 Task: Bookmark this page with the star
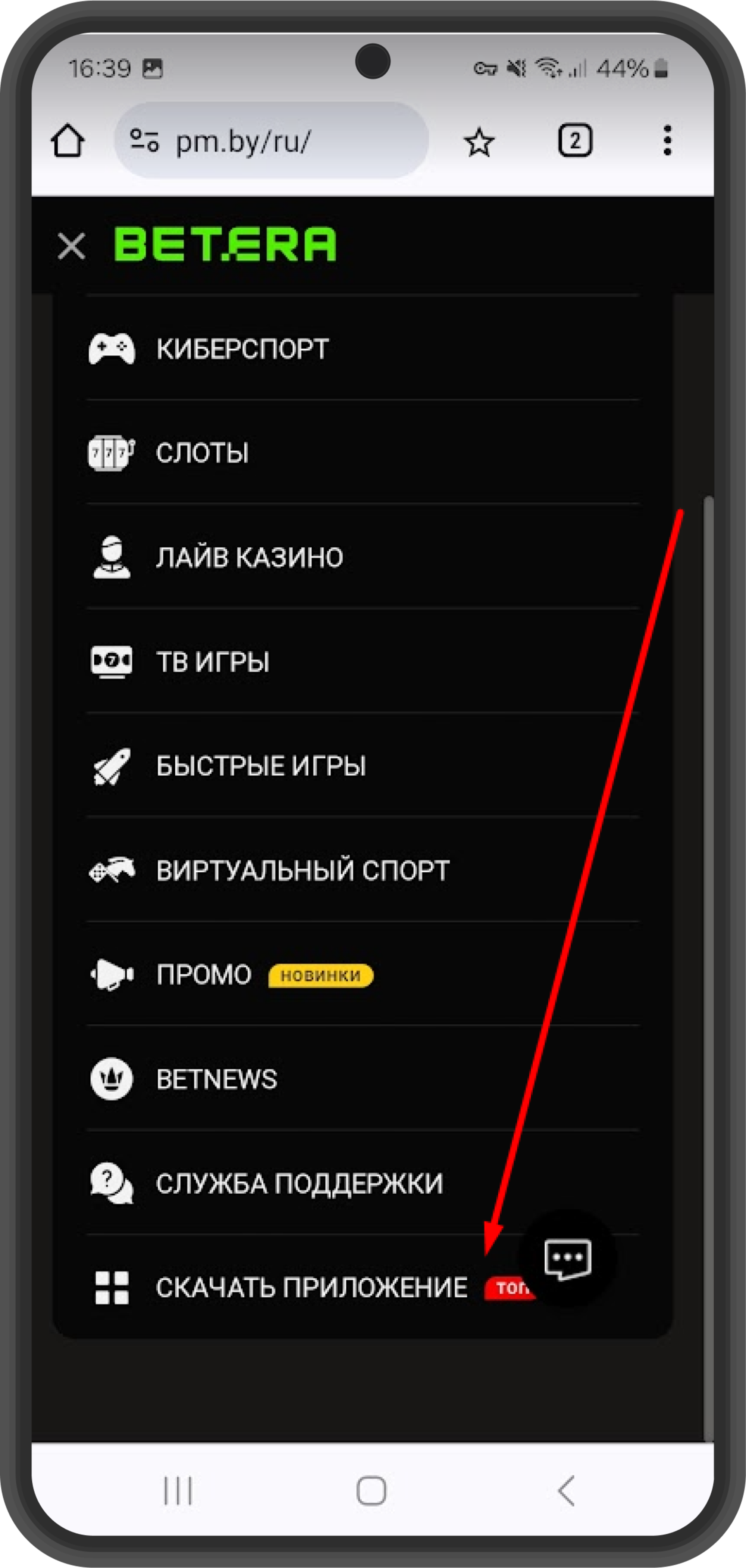[x=479, y=143]
